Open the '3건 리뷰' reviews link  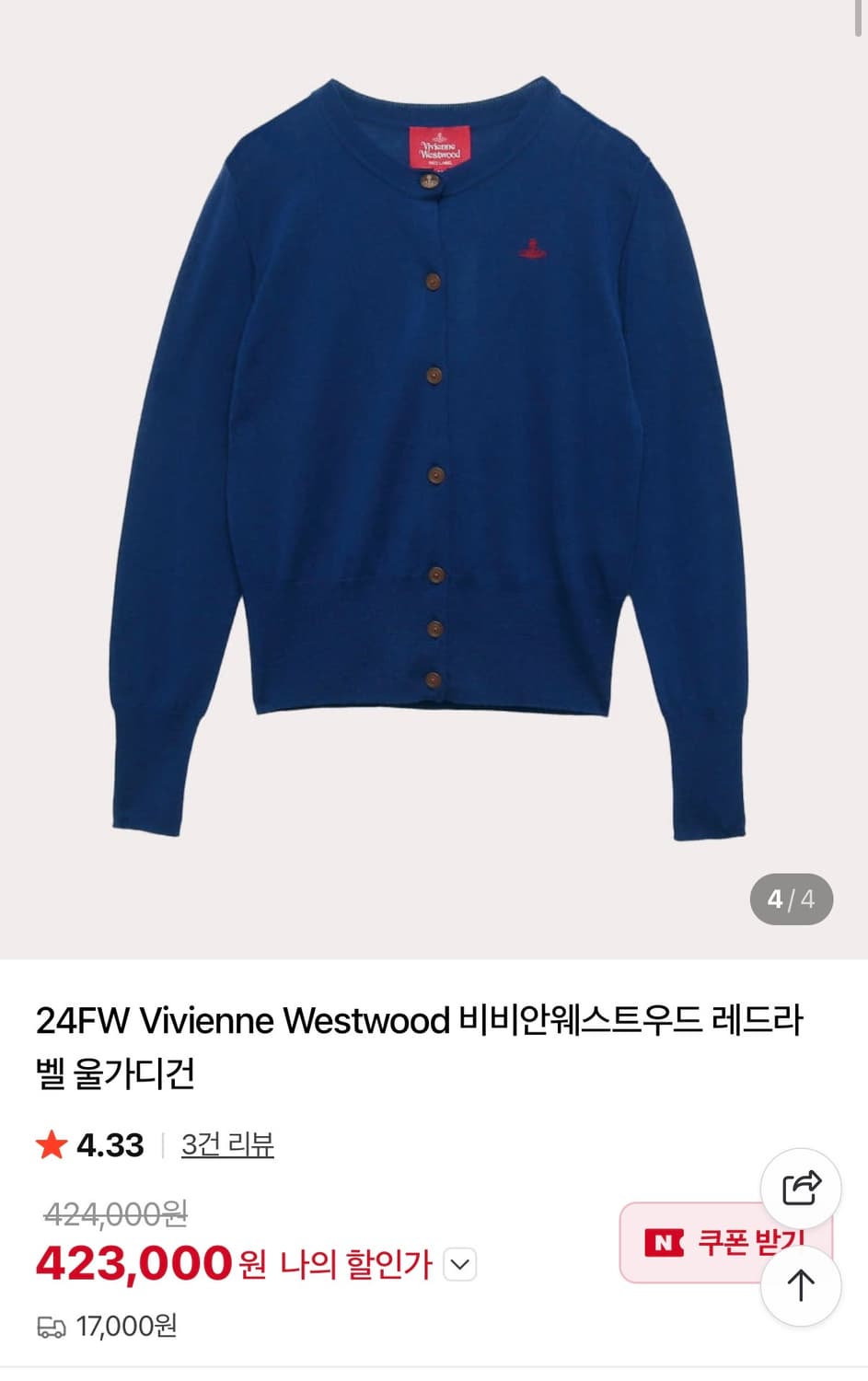click(226, 1145)
